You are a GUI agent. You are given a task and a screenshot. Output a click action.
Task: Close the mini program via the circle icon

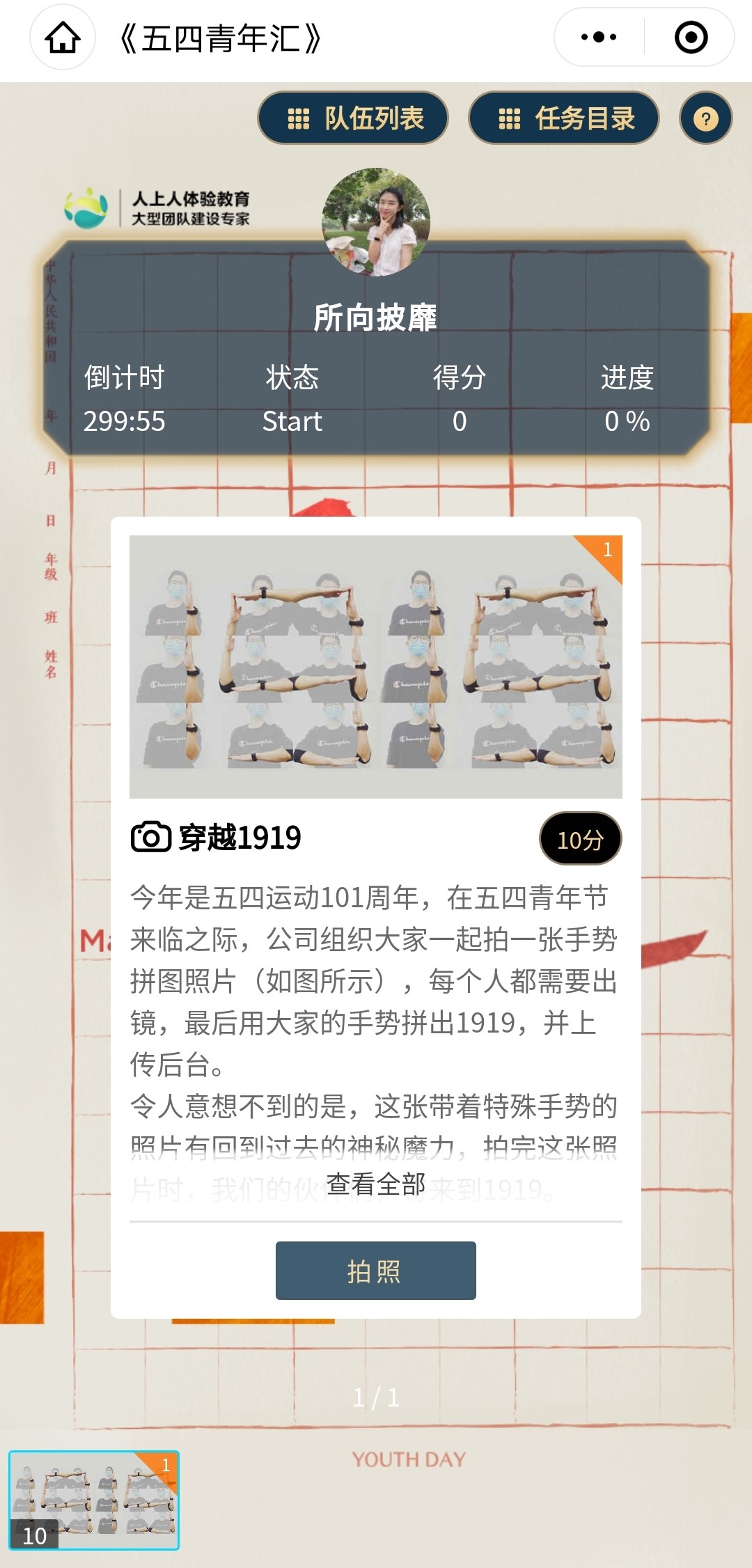pyautogui.click(x=691, y=38)
